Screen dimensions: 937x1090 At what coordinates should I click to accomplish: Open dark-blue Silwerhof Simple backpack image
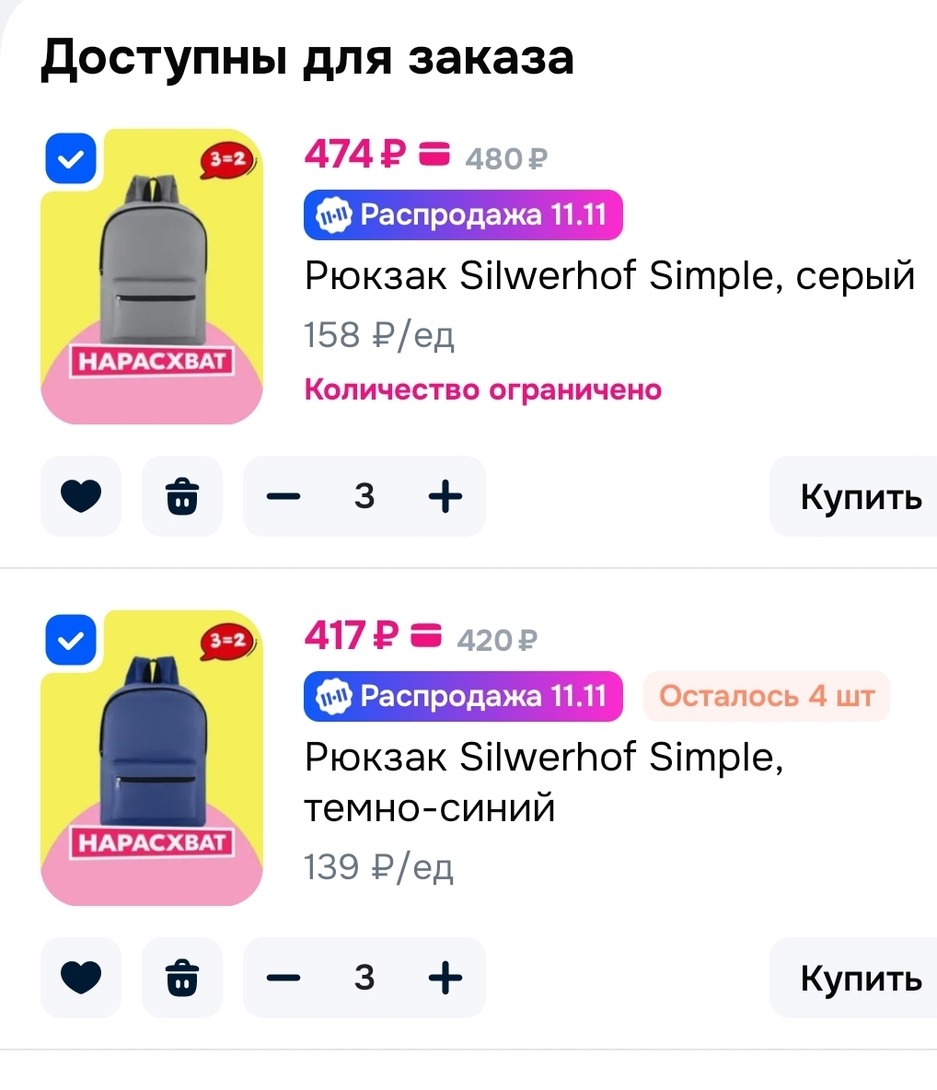coord(152,770)
